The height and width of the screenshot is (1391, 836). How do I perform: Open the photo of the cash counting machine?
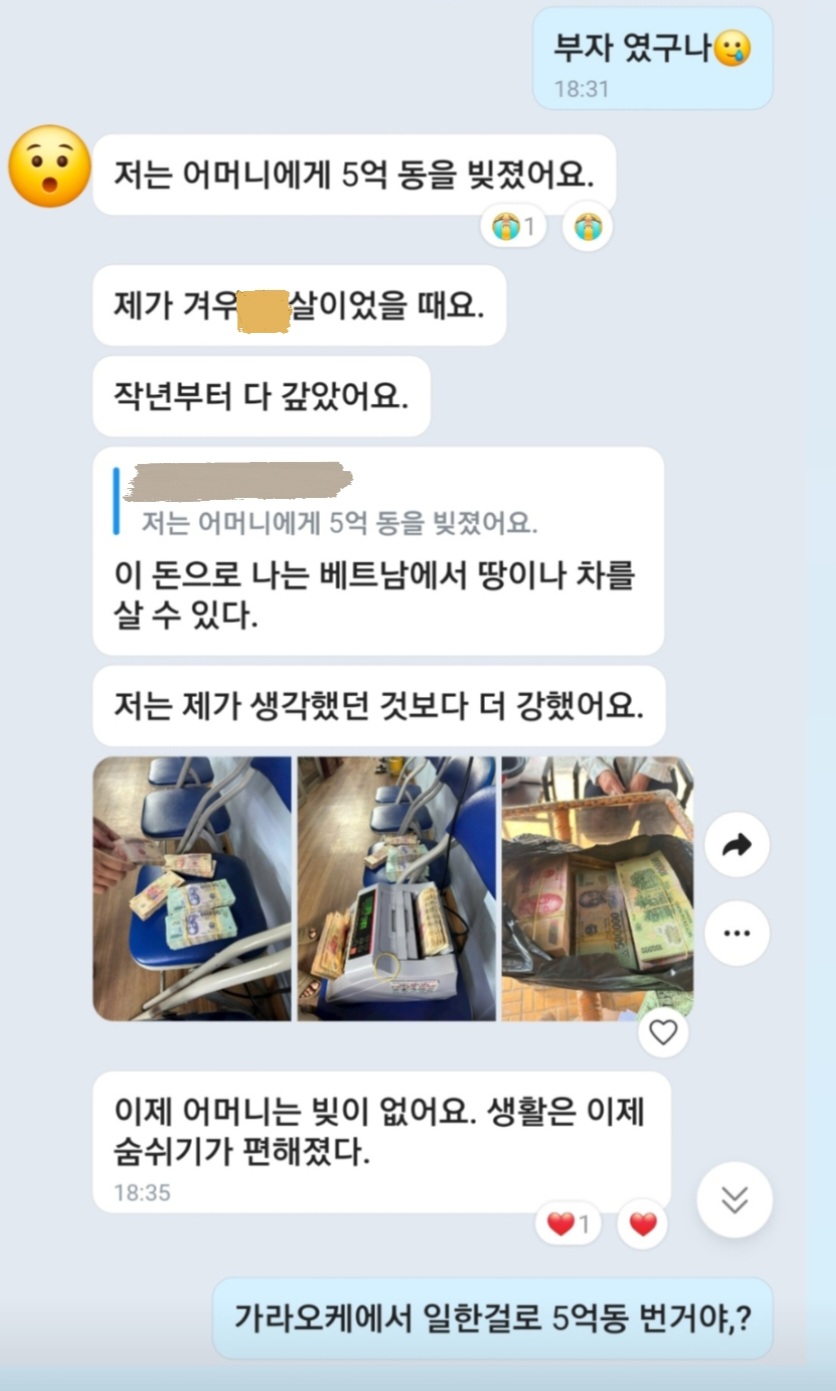pos(396,888)
